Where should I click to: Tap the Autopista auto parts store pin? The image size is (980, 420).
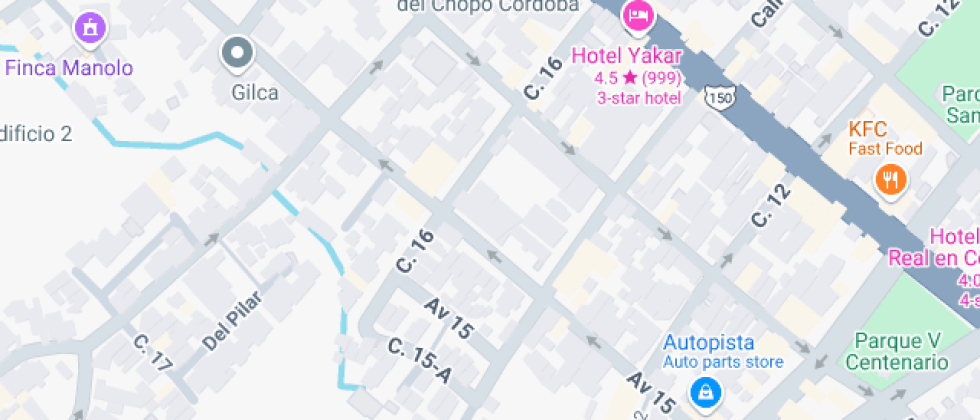(706, 391)
